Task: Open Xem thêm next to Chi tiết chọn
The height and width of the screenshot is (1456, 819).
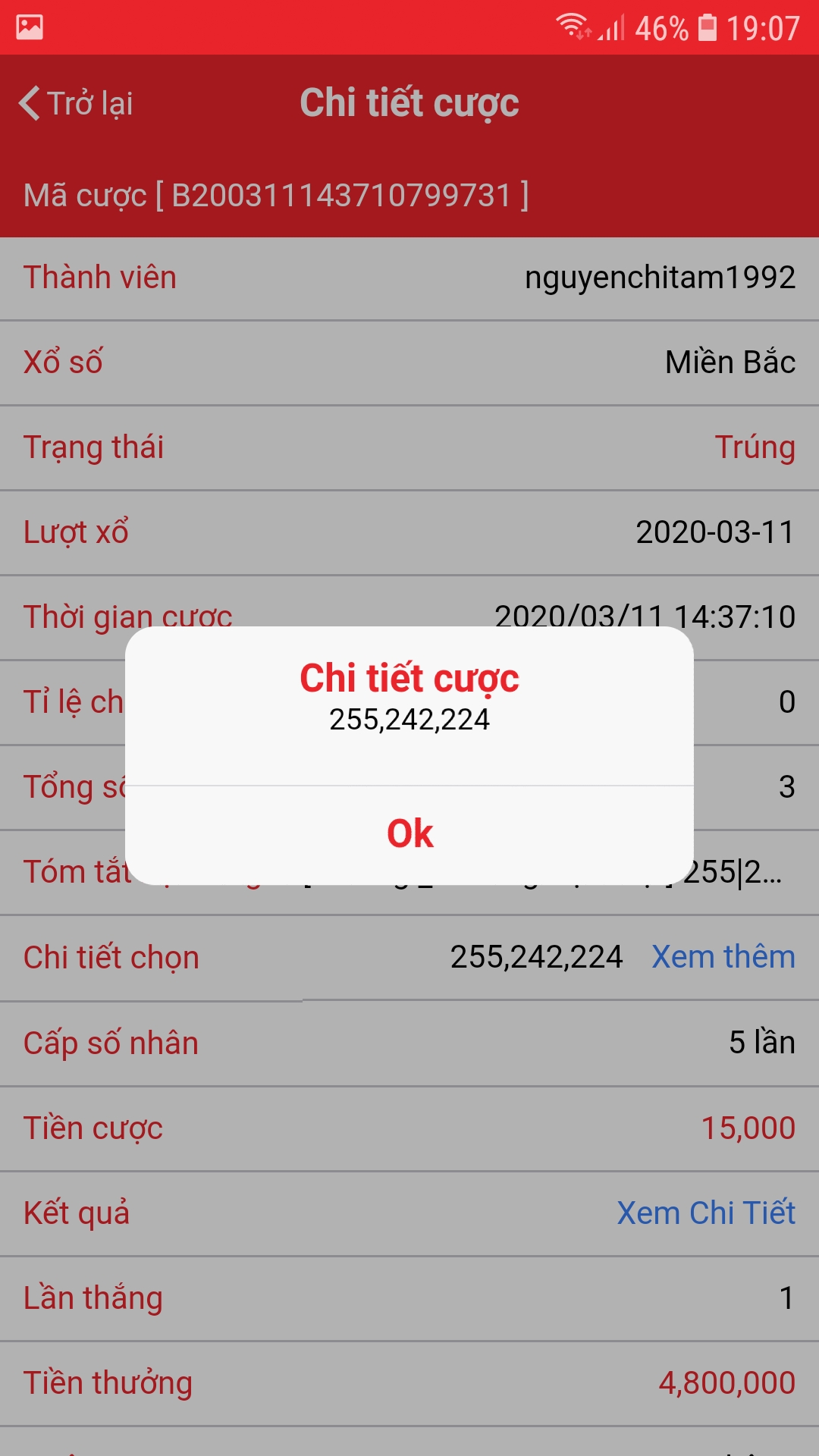Action: [723, 957]
